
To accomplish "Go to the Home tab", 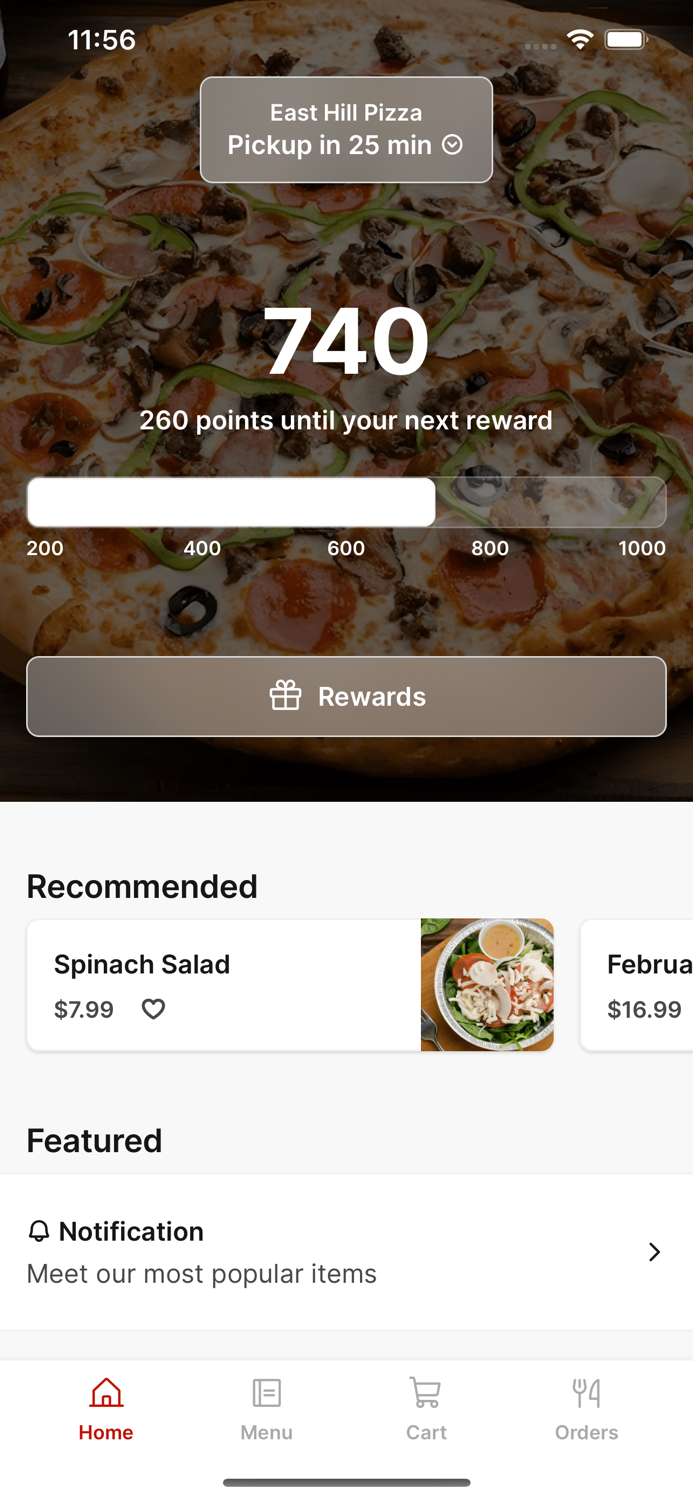I will 106,1408.
